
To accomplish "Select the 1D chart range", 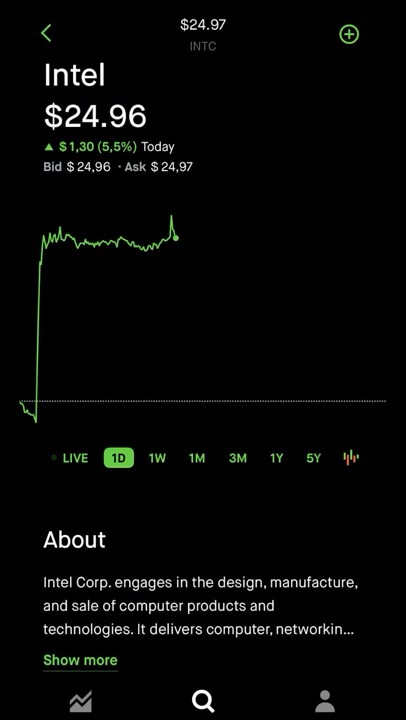I will click(119, 458).
